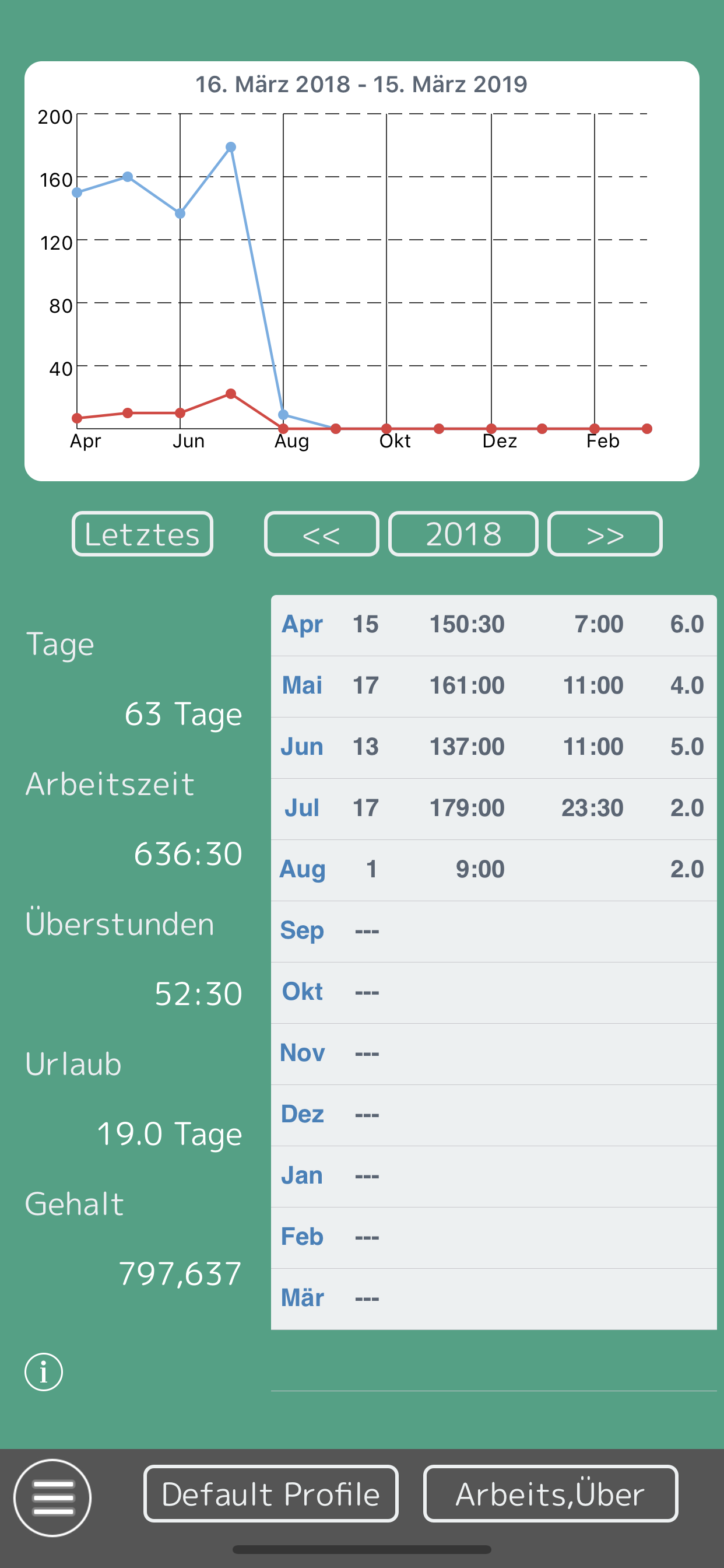Select the red July peak data point

click(x=230, y=394)
